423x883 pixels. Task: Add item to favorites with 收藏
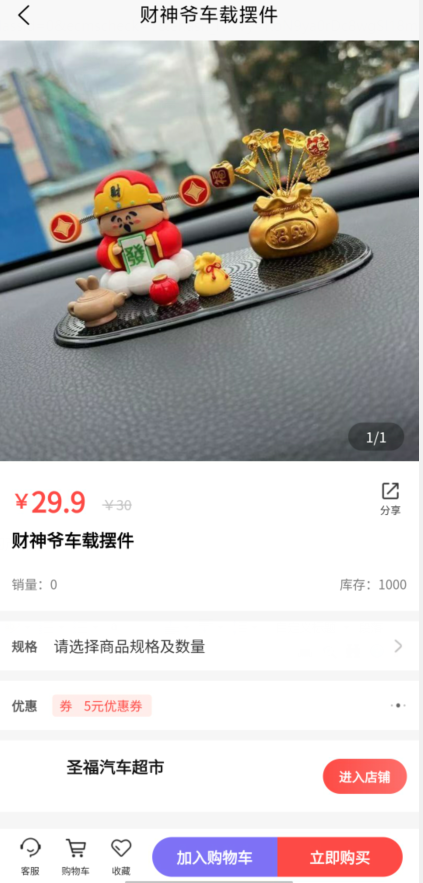121,857
